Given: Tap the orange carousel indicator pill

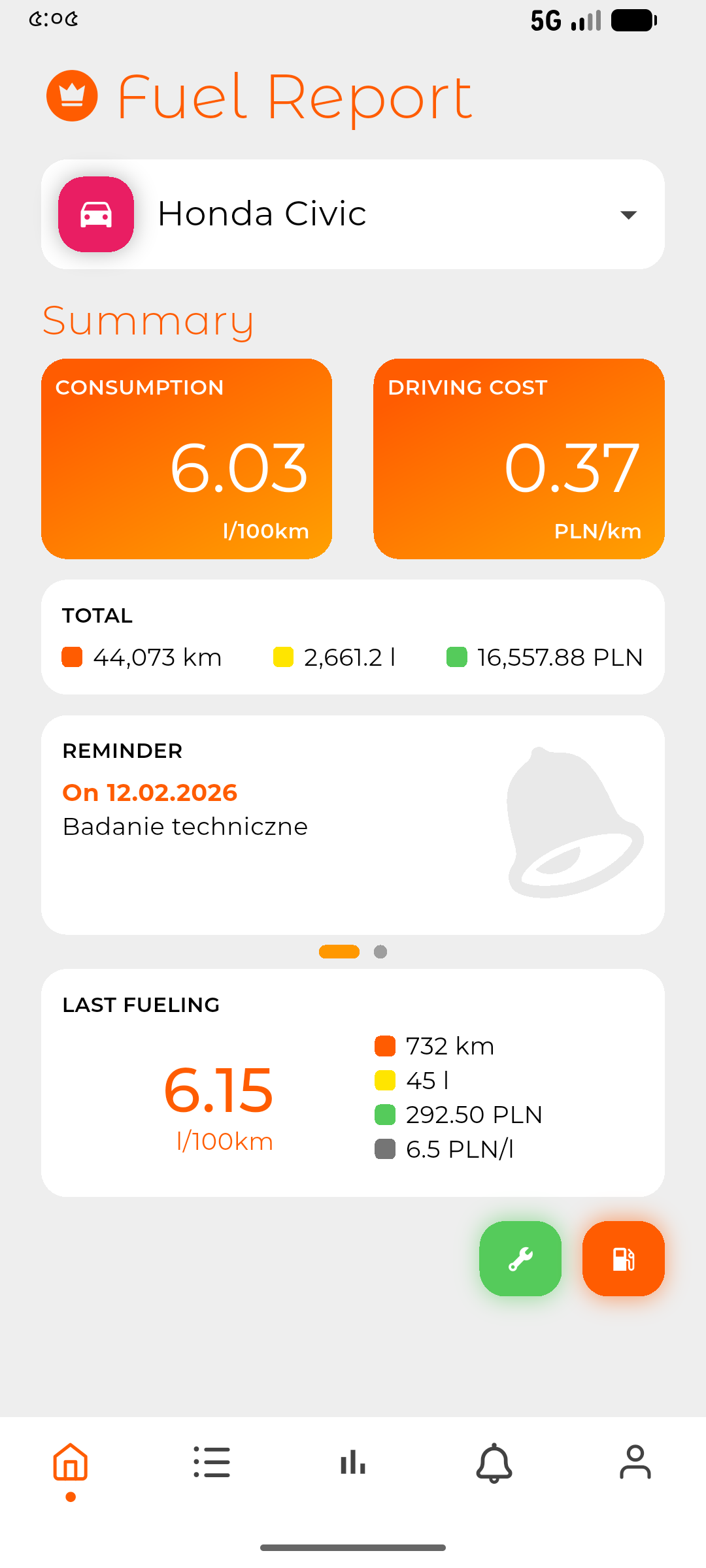Looking at the screenshot, I should tap(339, 952).
